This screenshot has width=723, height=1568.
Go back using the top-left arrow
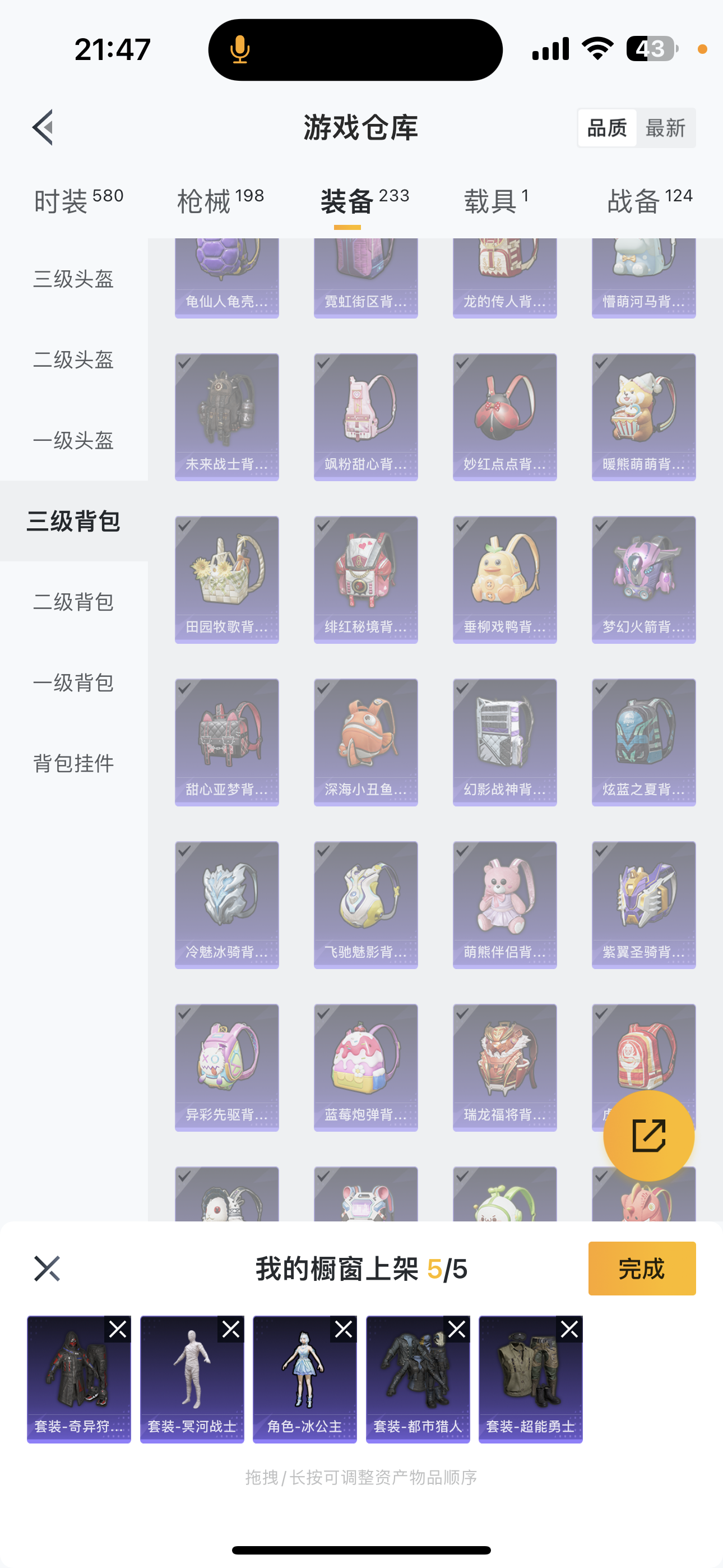click(43, 128)
